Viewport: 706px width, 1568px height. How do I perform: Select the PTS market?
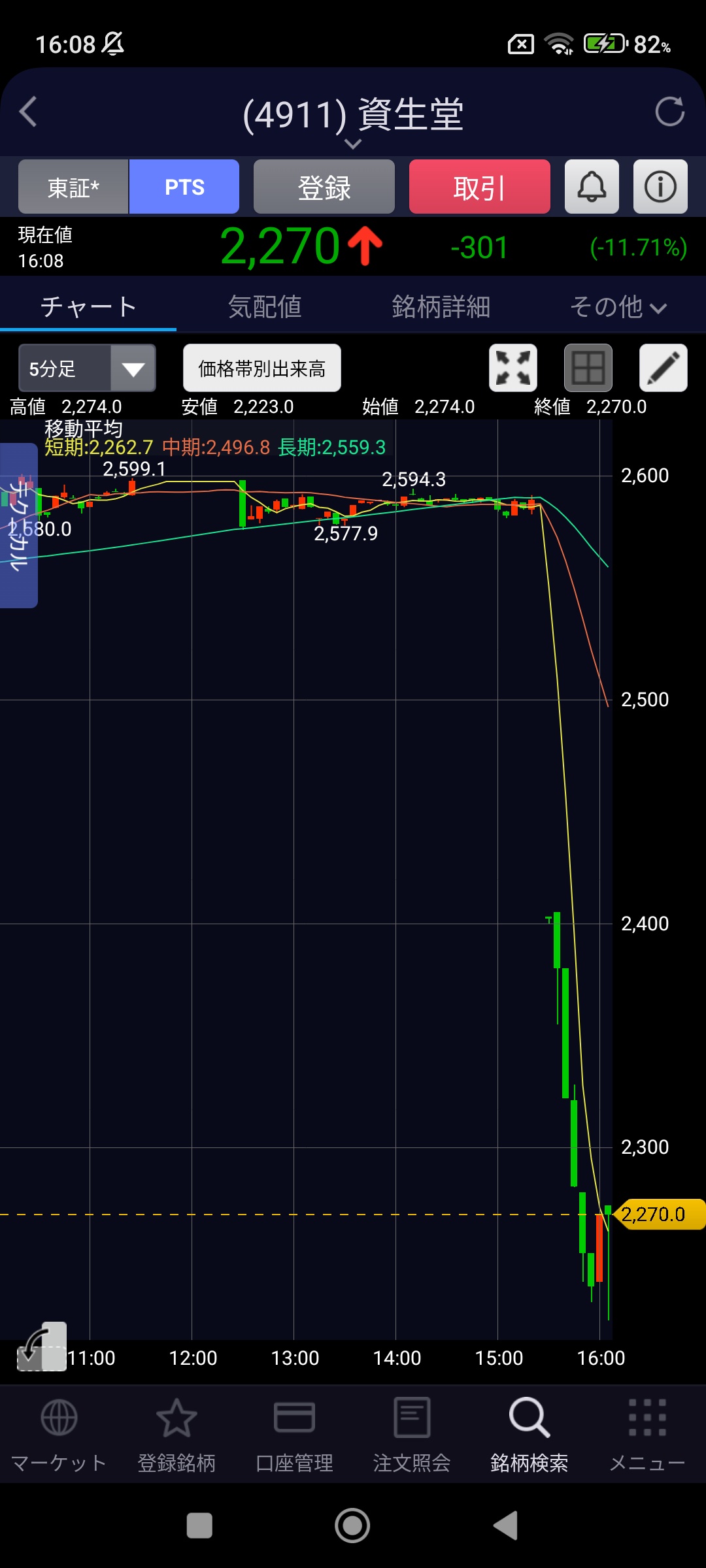pos(184,188)
